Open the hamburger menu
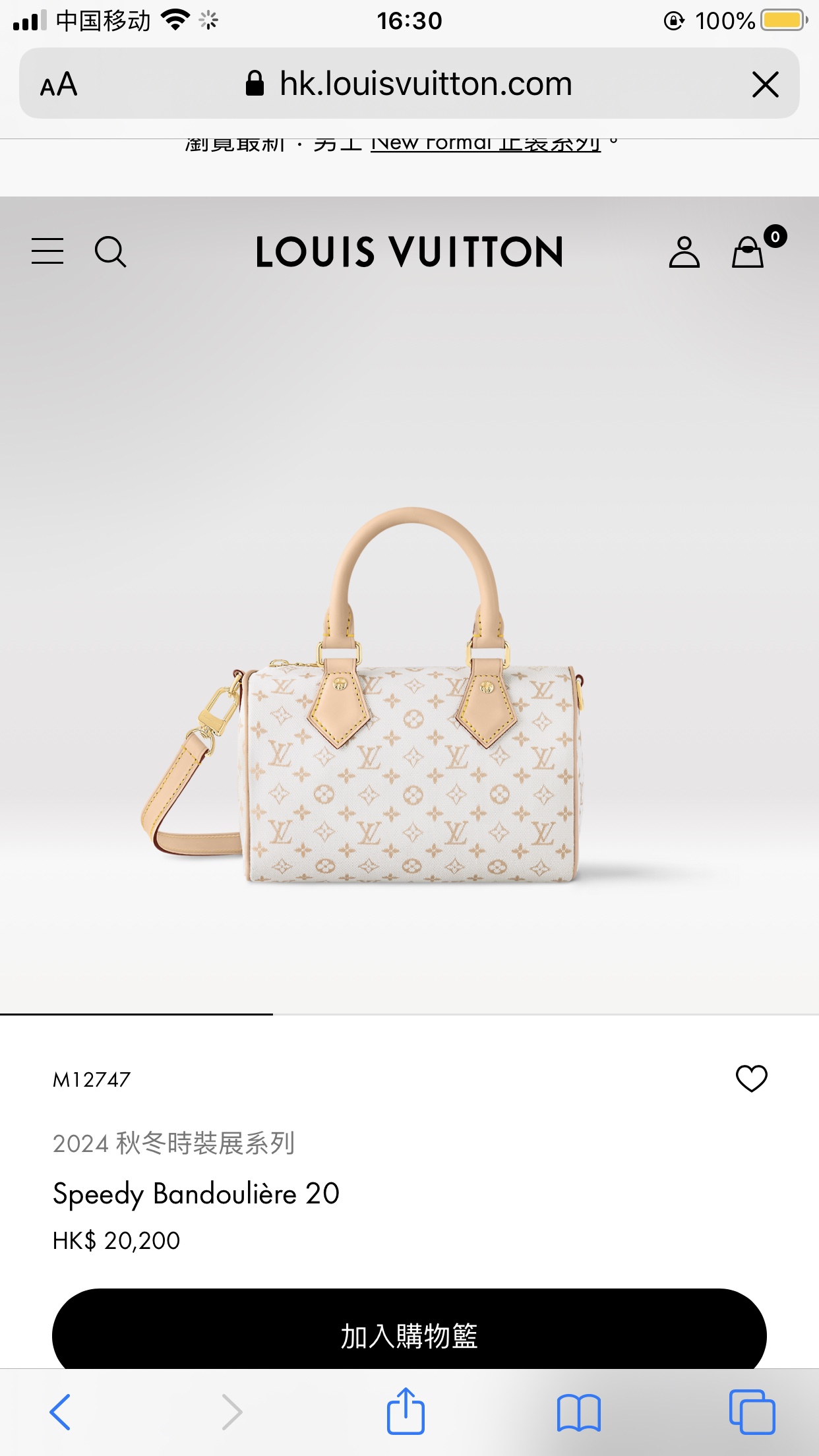The width and height of the screenshot is (819, 1456). coord(47,251)
